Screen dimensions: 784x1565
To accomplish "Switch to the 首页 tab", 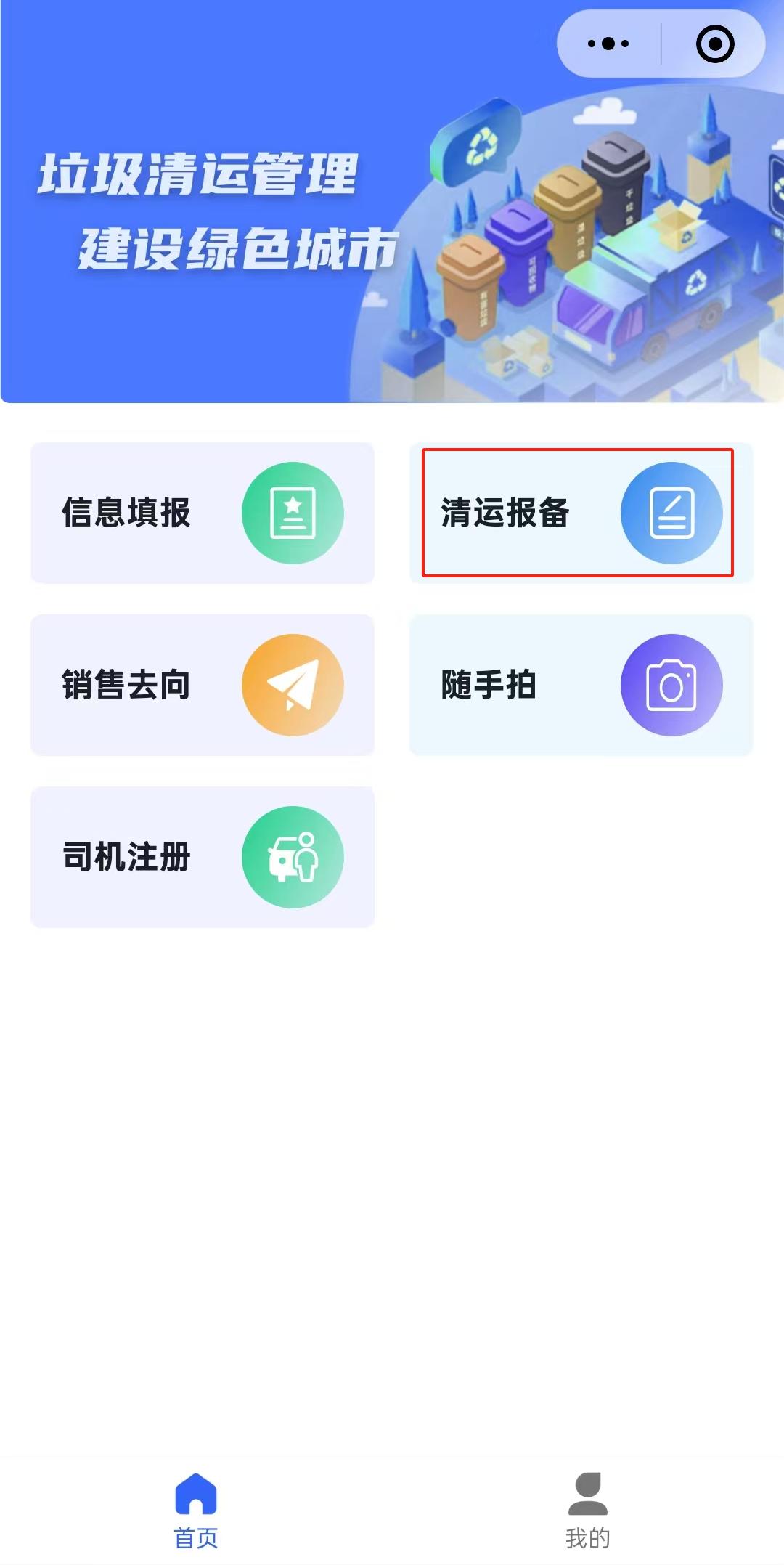I will tap(196, 1511).
